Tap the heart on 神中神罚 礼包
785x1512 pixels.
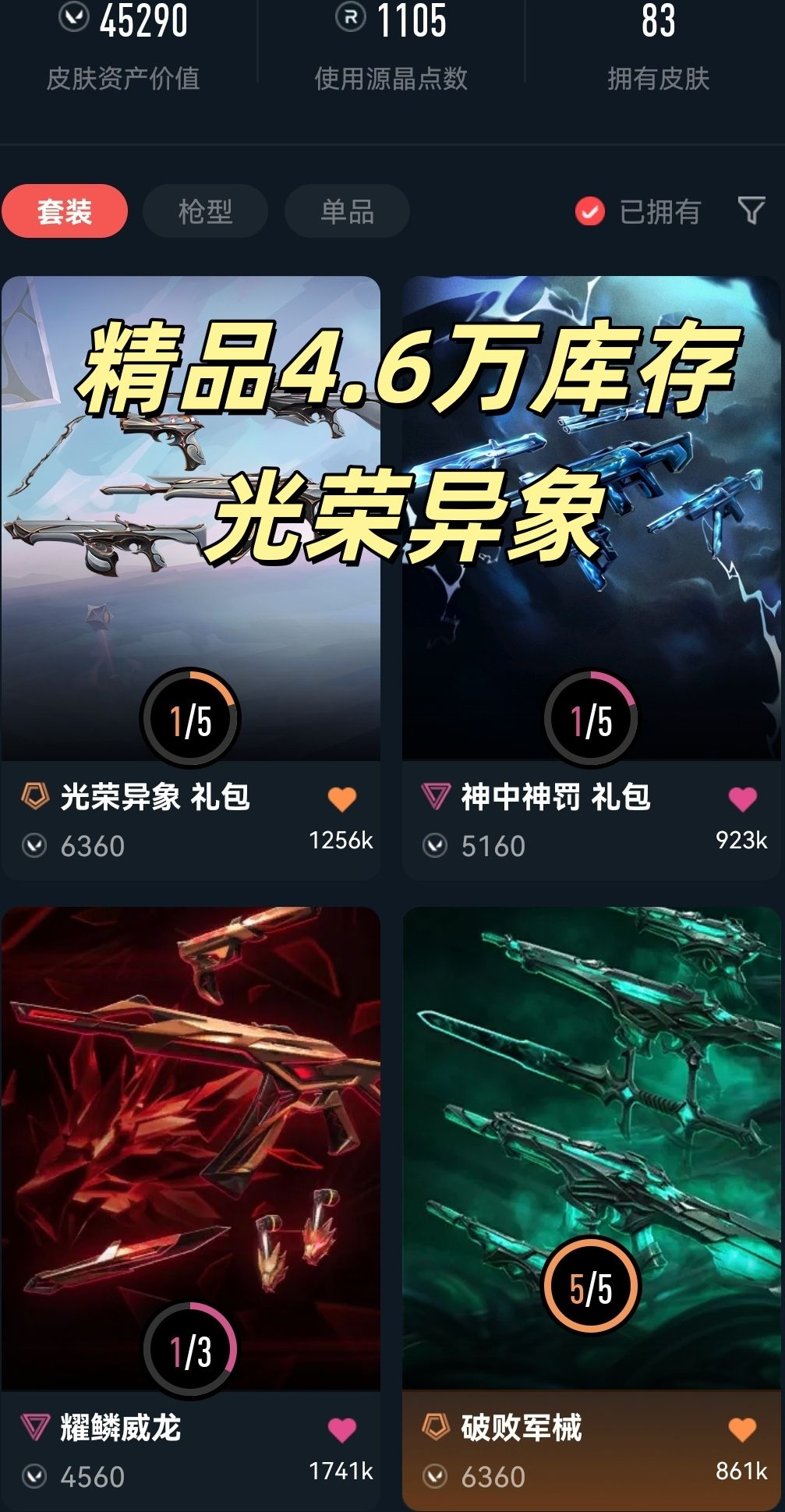click(x=742, y=798)
